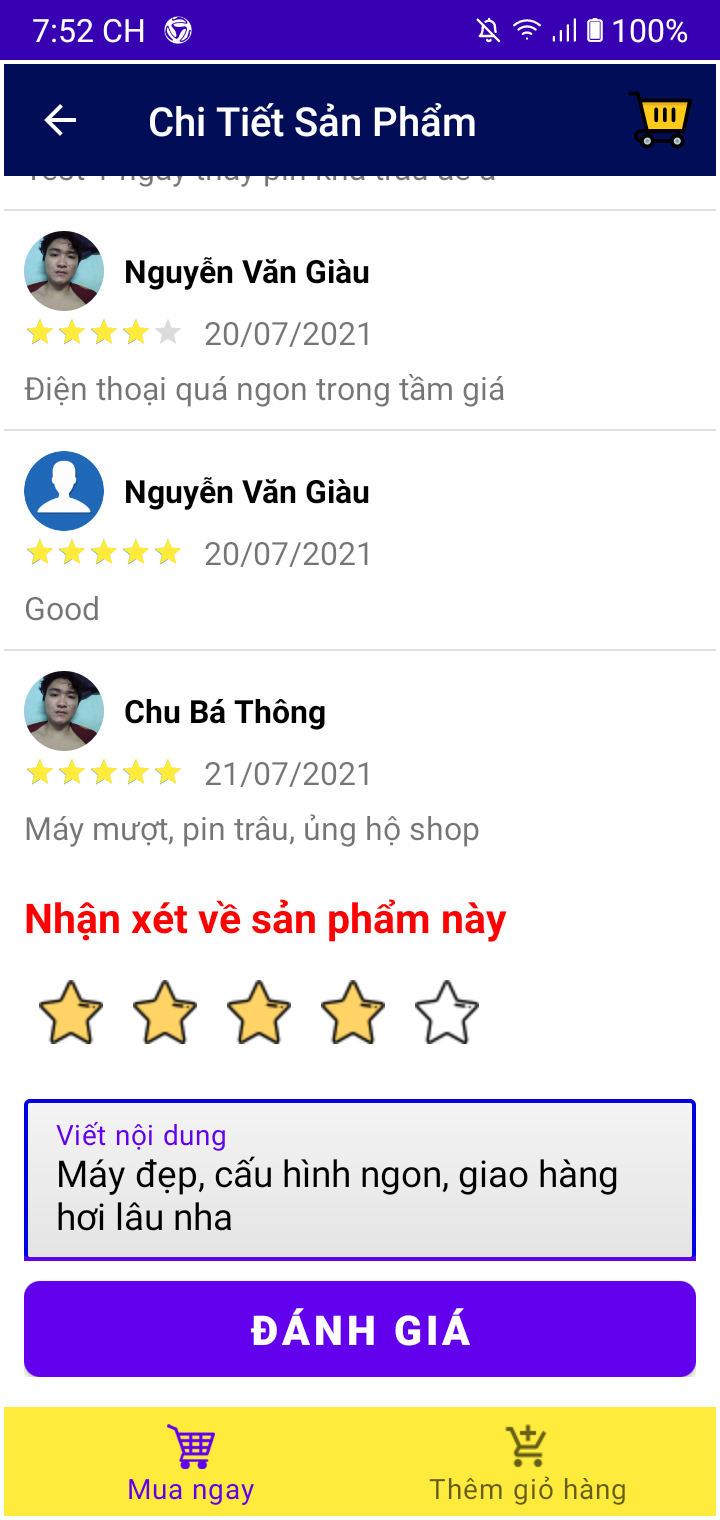Open Nguyễn Văn Giàu's profile photo avatar
This screenshot has width=720, height=1520.
pyautogui.click(x=64, y=271)
